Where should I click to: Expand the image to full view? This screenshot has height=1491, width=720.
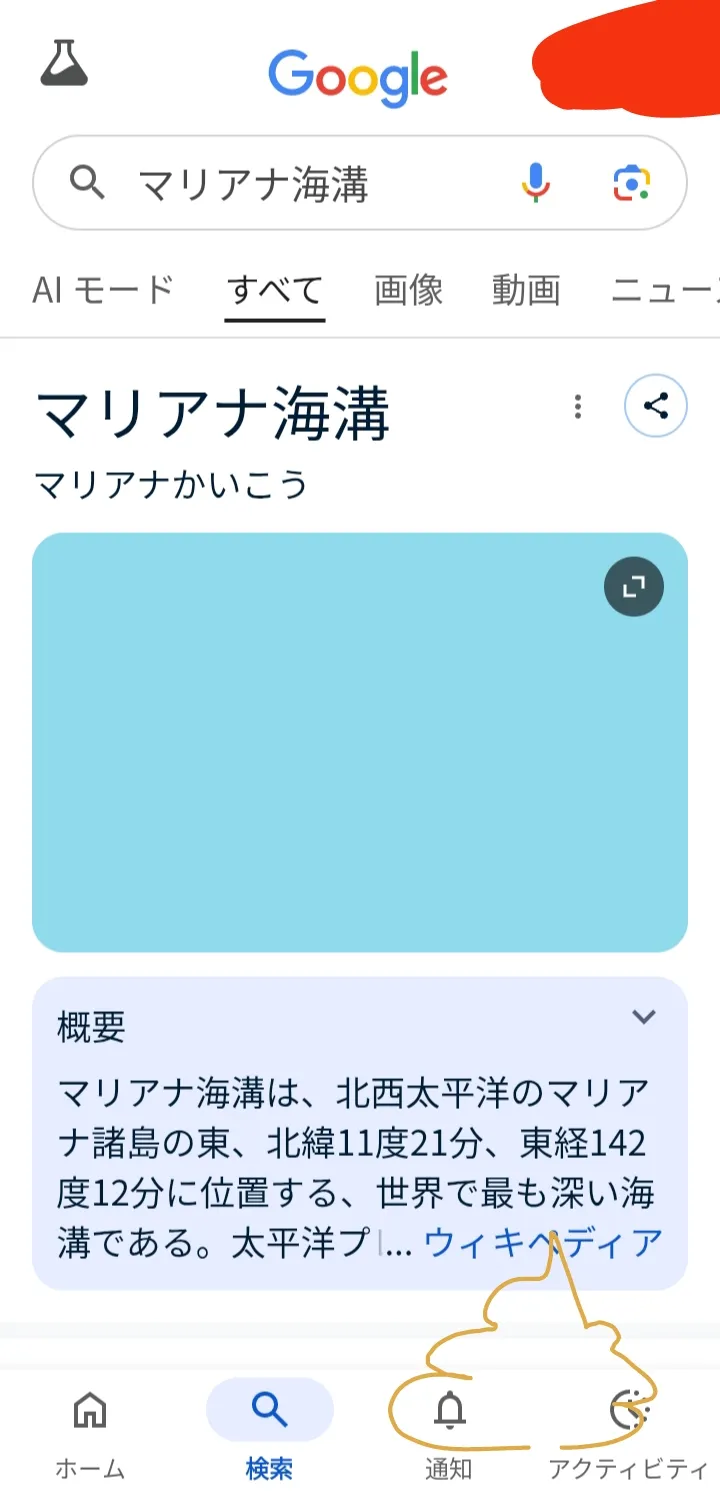click(x=634, y=586)
